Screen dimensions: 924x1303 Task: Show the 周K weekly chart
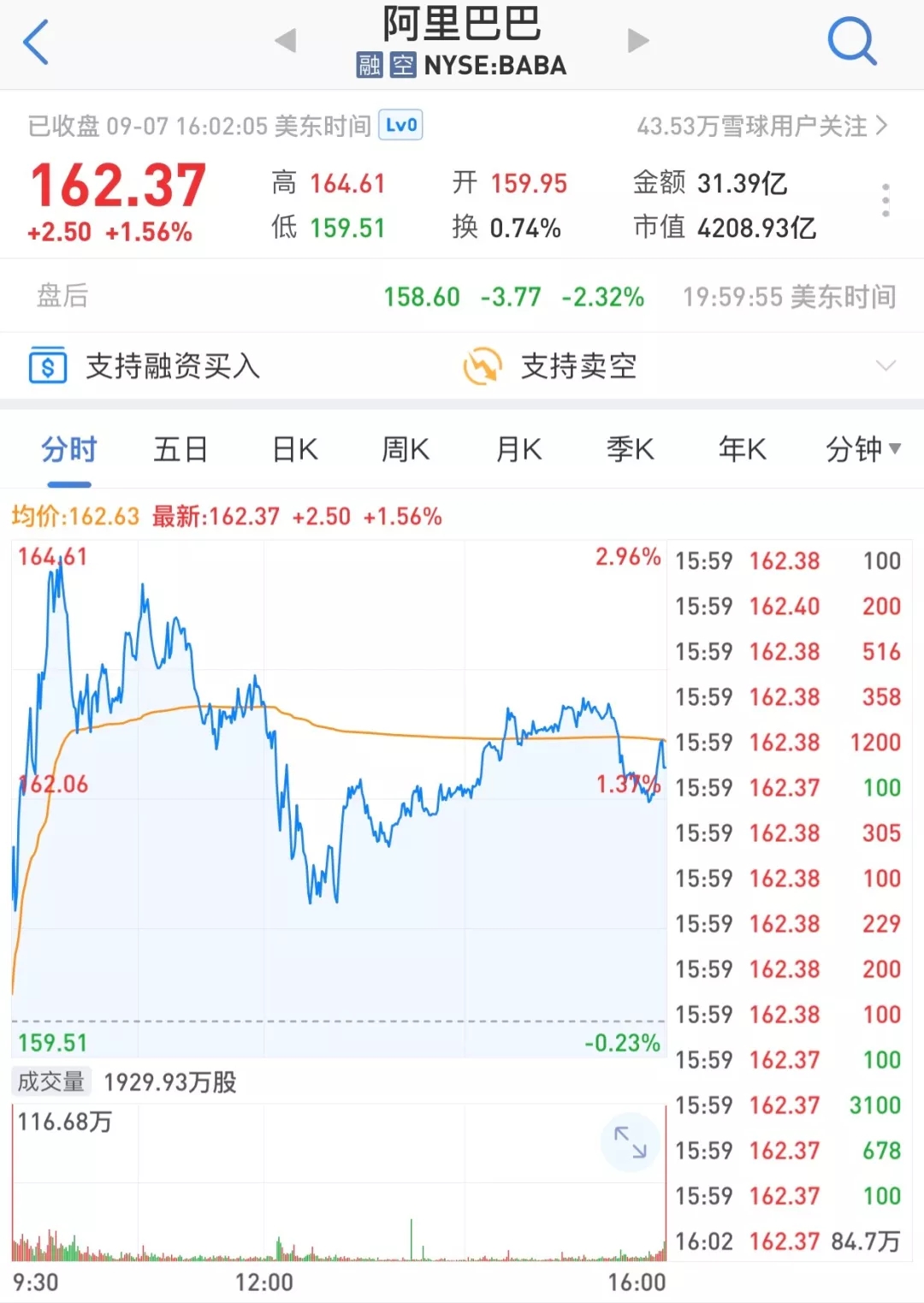click(x=406, y=449)
